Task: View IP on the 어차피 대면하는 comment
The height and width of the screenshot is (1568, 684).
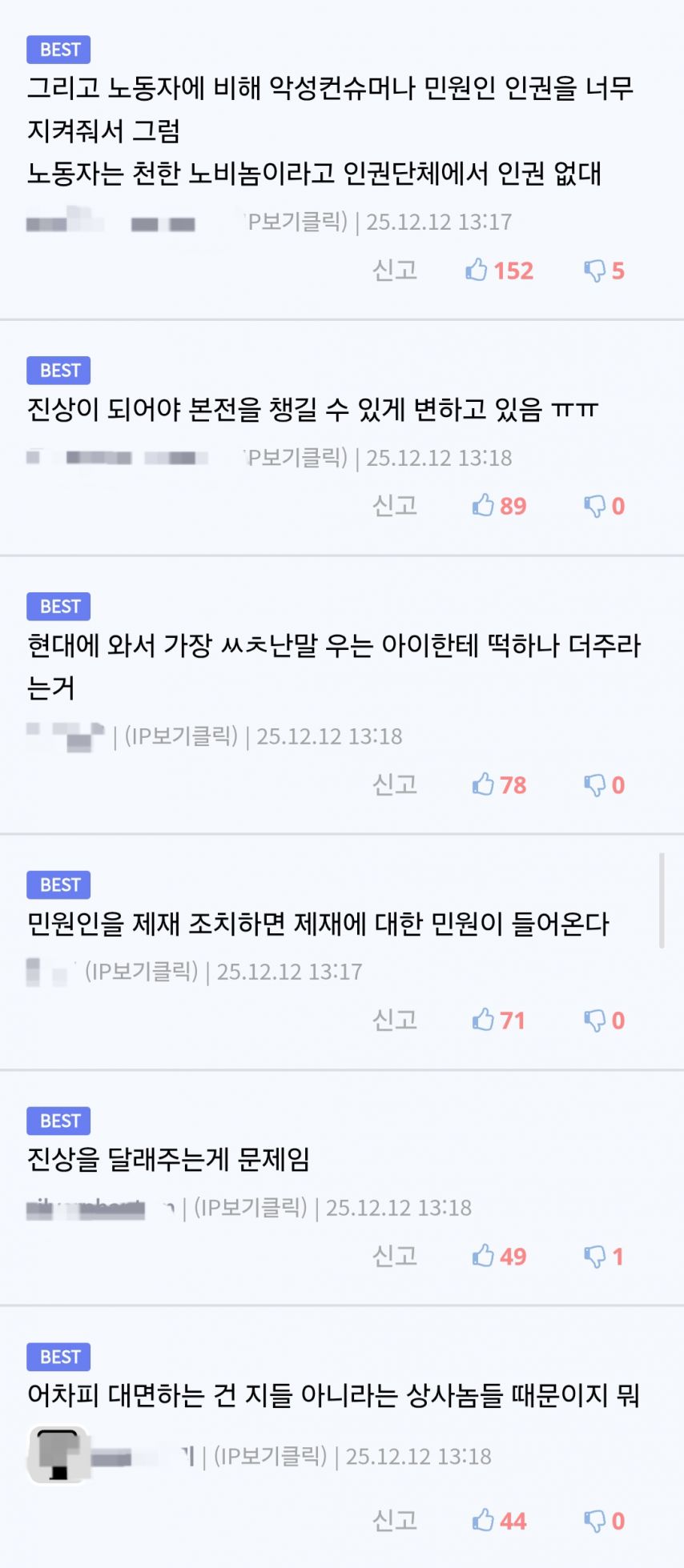Action: coord(271,1456)
